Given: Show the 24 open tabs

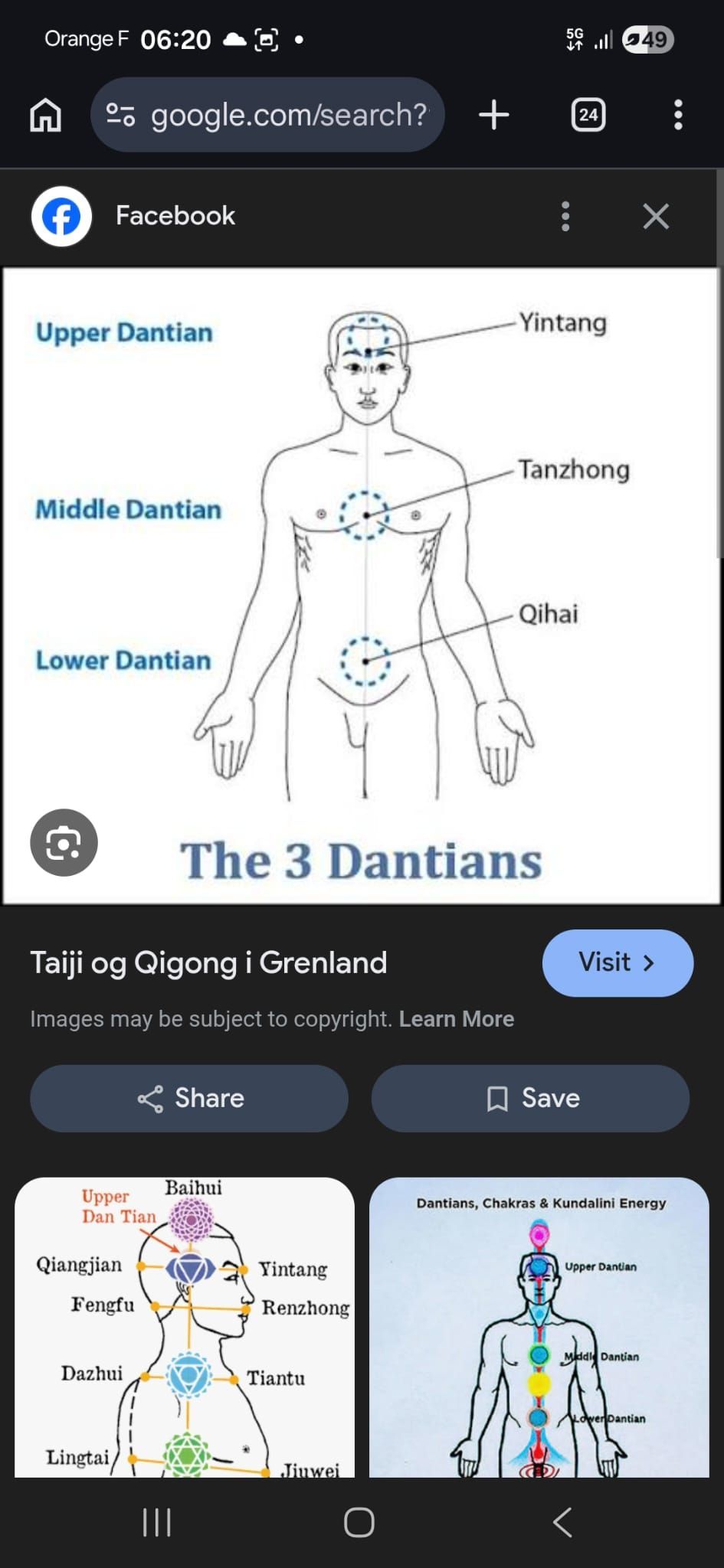Looking at the screenshot, I should tap(588, 115).
